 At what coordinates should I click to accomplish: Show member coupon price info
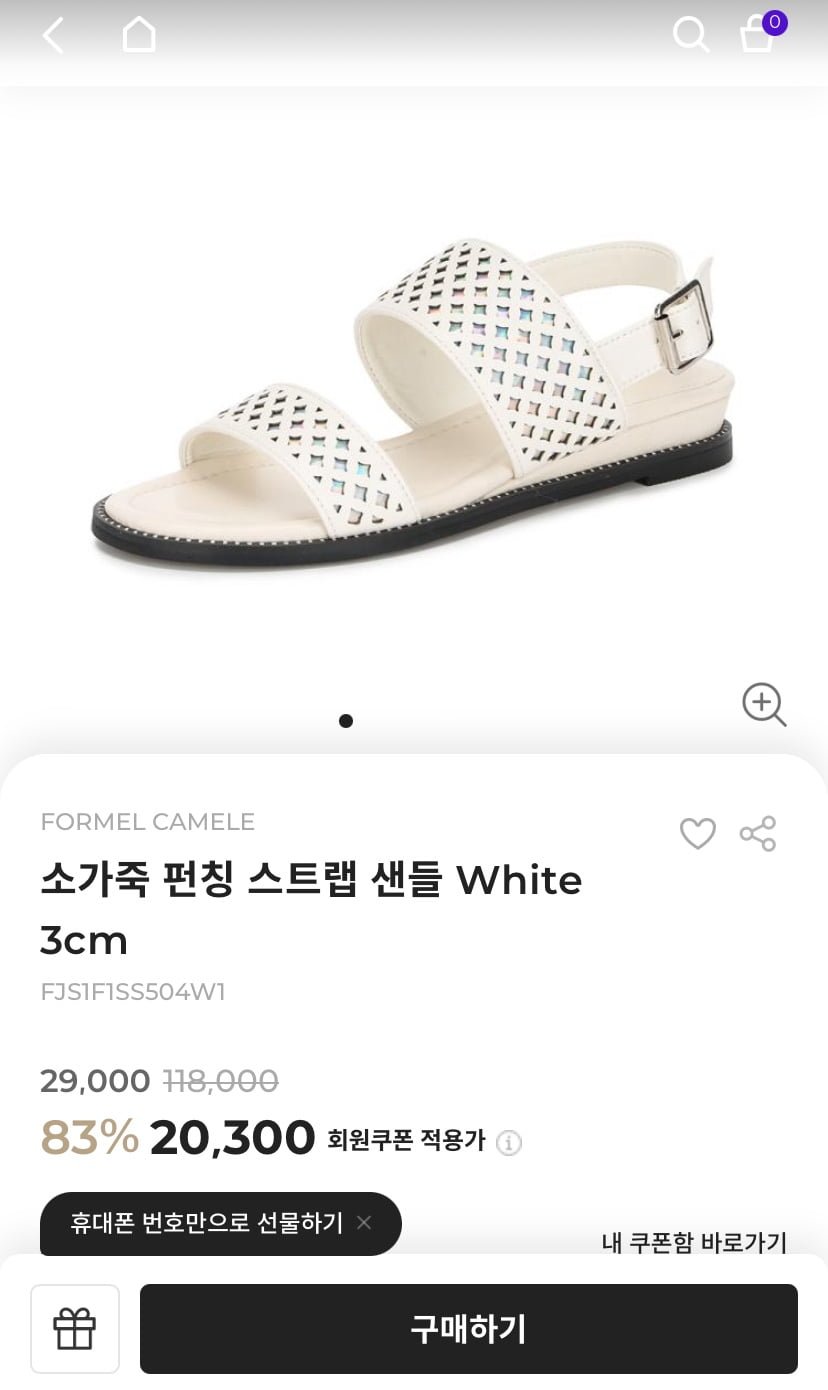509,1142
